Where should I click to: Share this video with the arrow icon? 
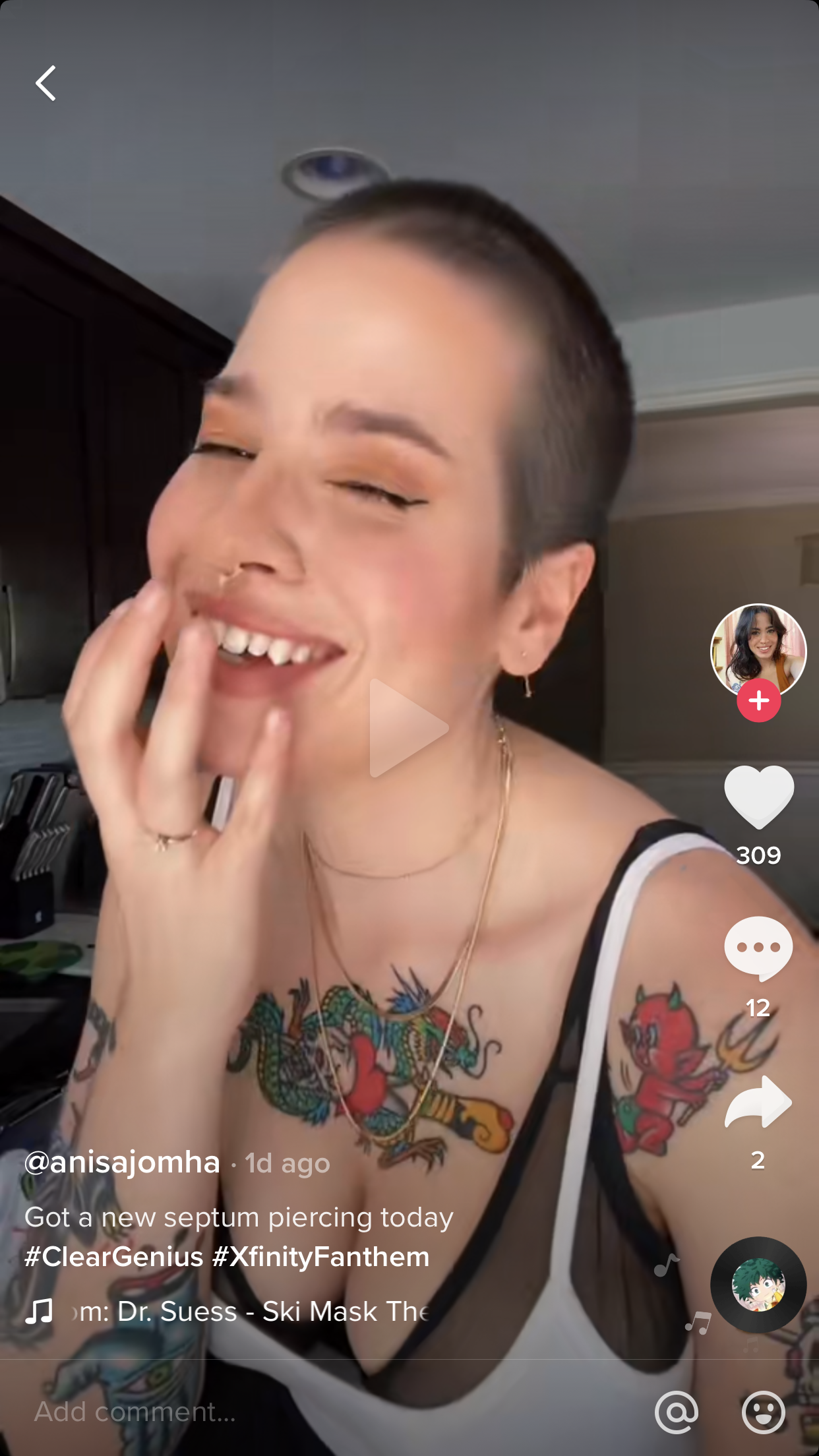coord(758,1102)
